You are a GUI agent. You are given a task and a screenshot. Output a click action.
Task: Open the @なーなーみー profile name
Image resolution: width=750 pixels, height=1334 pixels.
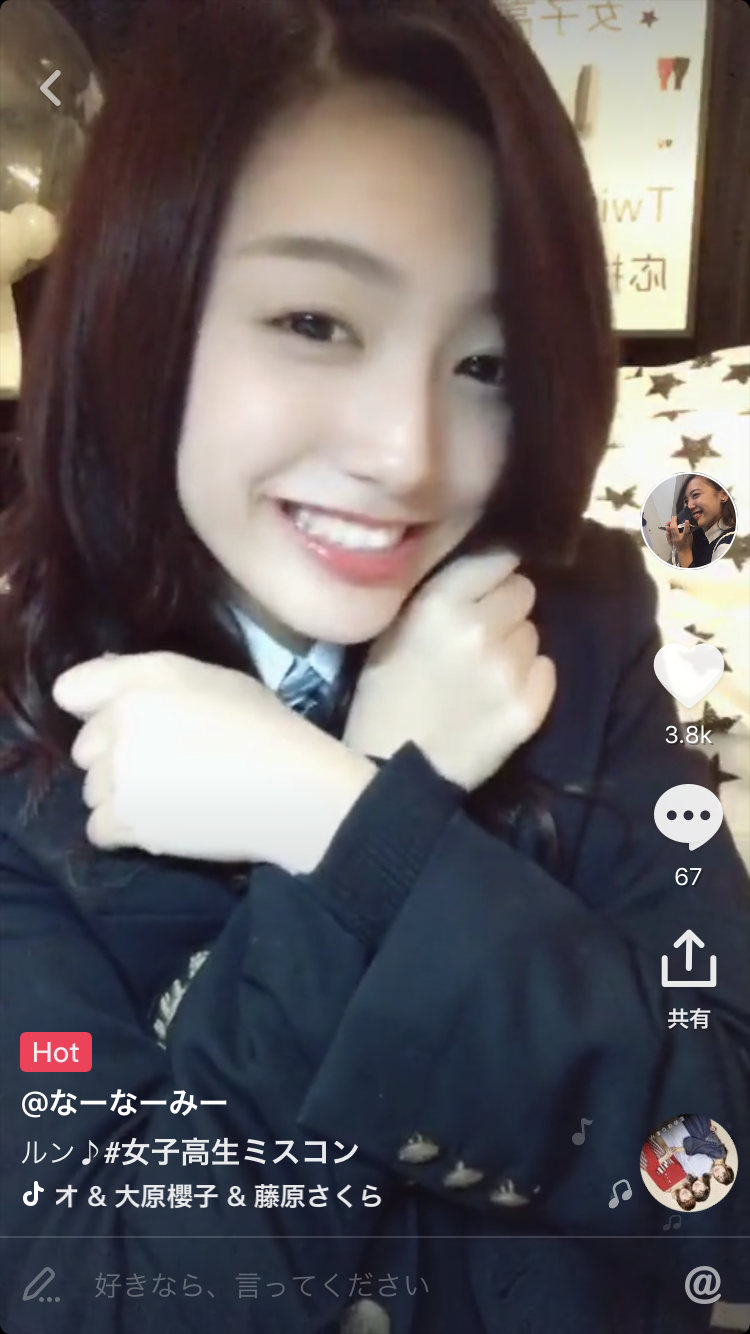(124, 1103)
